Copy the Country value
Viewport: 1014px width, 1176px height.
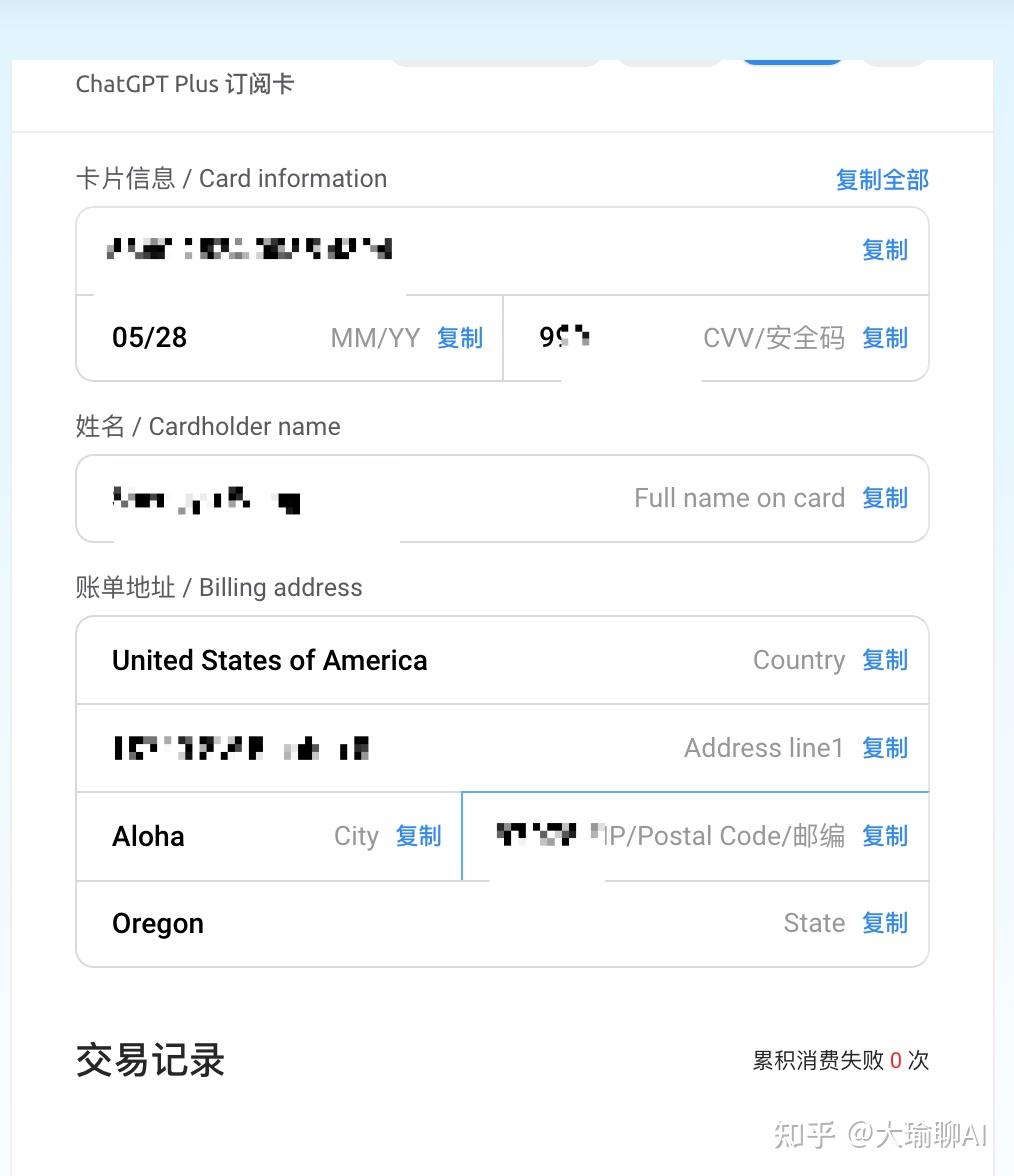click(x=884, y=660)
